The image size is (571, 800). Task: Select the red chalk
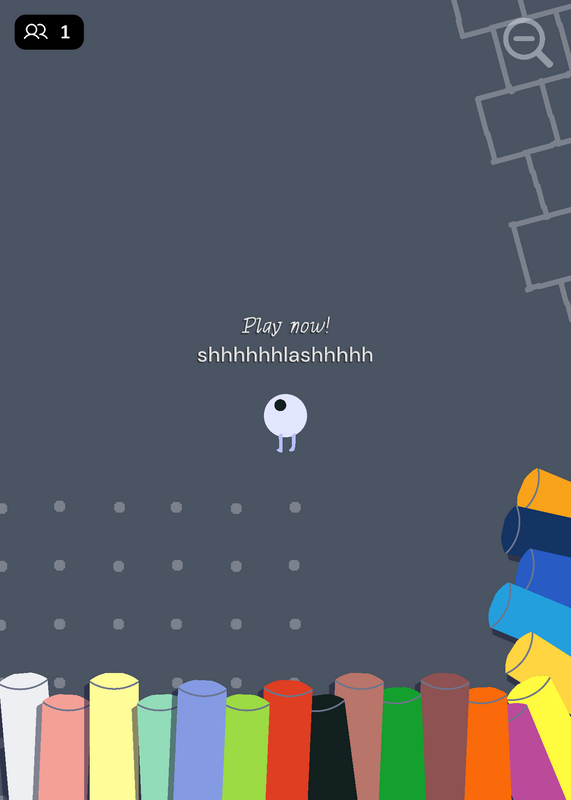click(x=288, y=740)
